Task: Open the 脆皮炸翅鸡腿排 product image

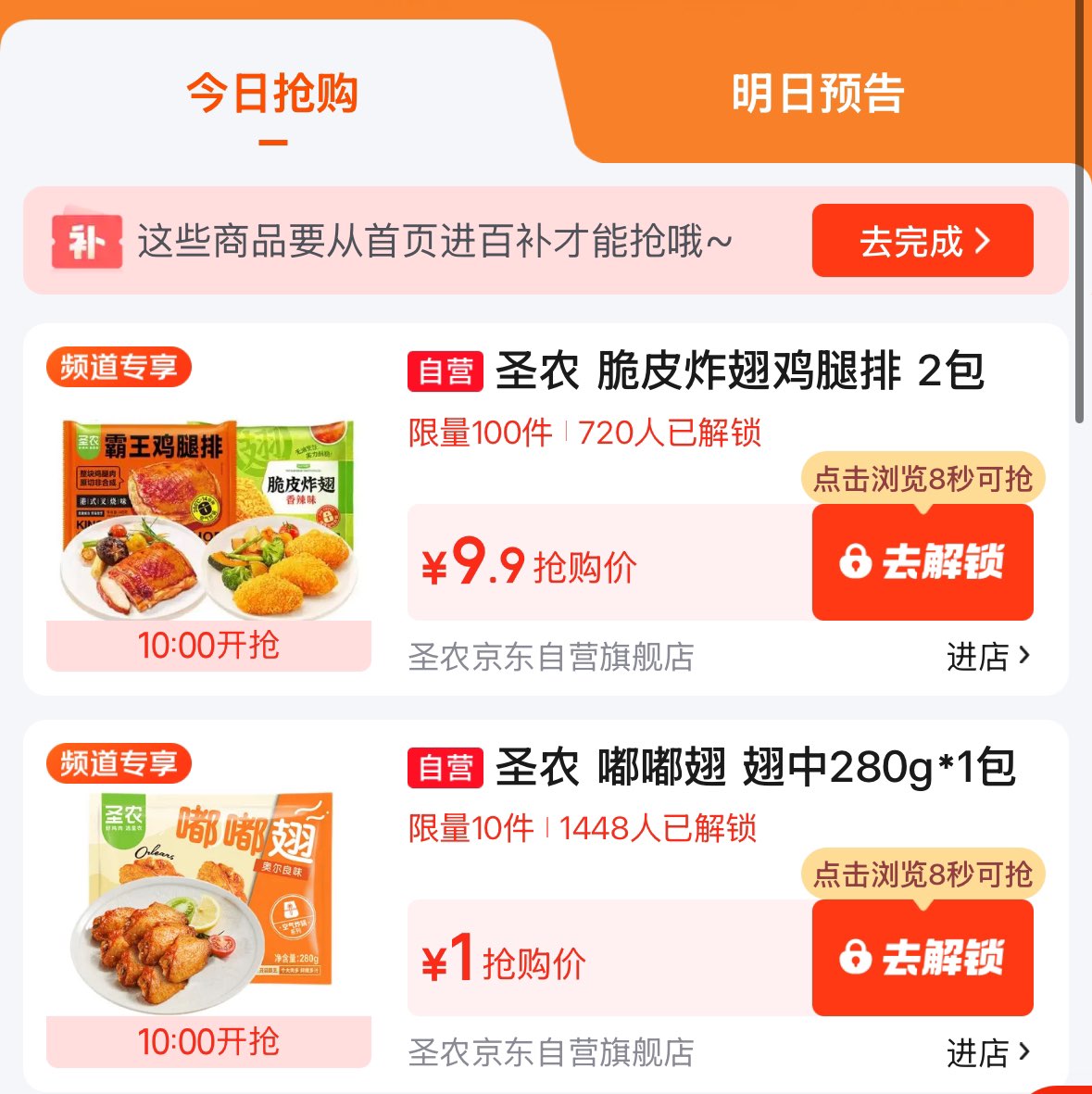Action: coord(208,519)
